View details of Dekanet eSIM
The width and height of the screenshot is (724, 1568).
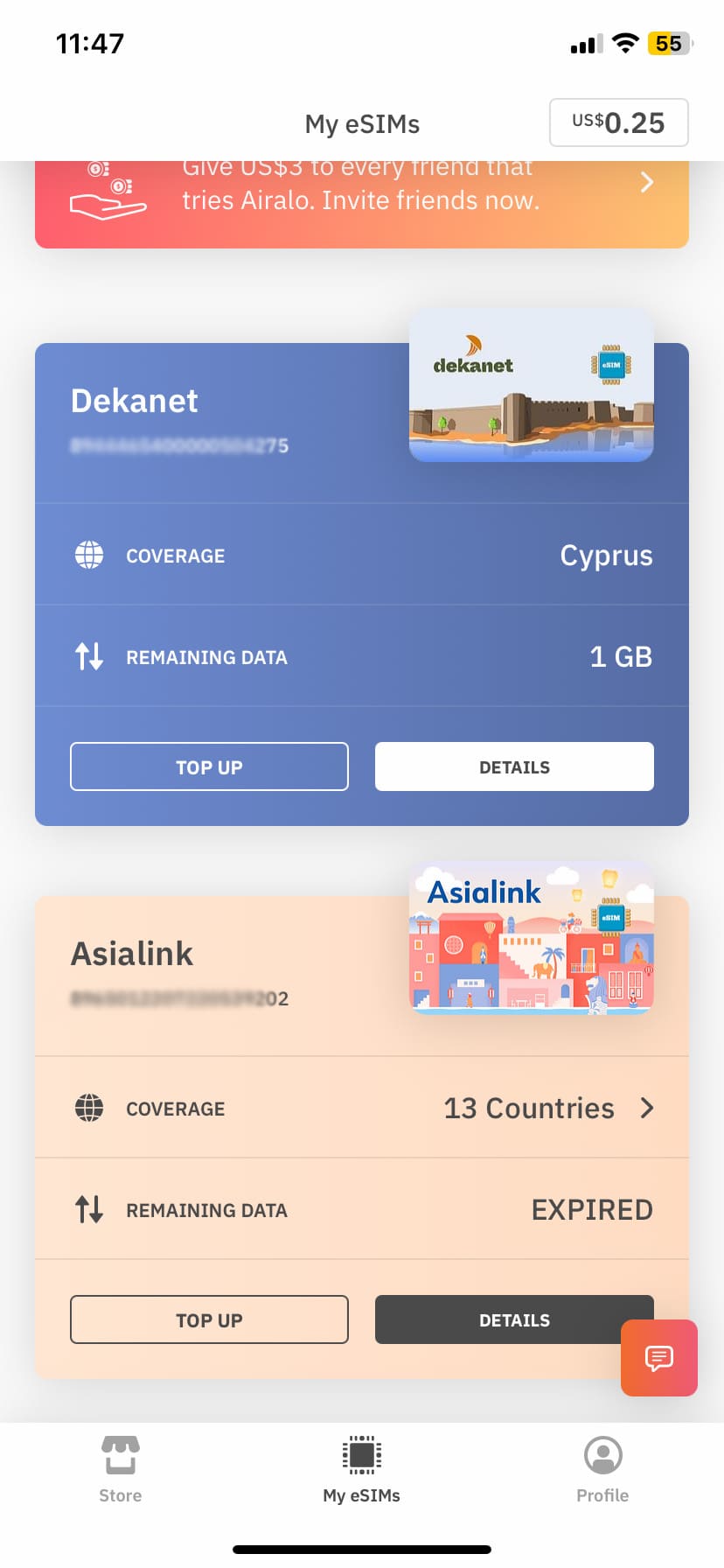514,766
